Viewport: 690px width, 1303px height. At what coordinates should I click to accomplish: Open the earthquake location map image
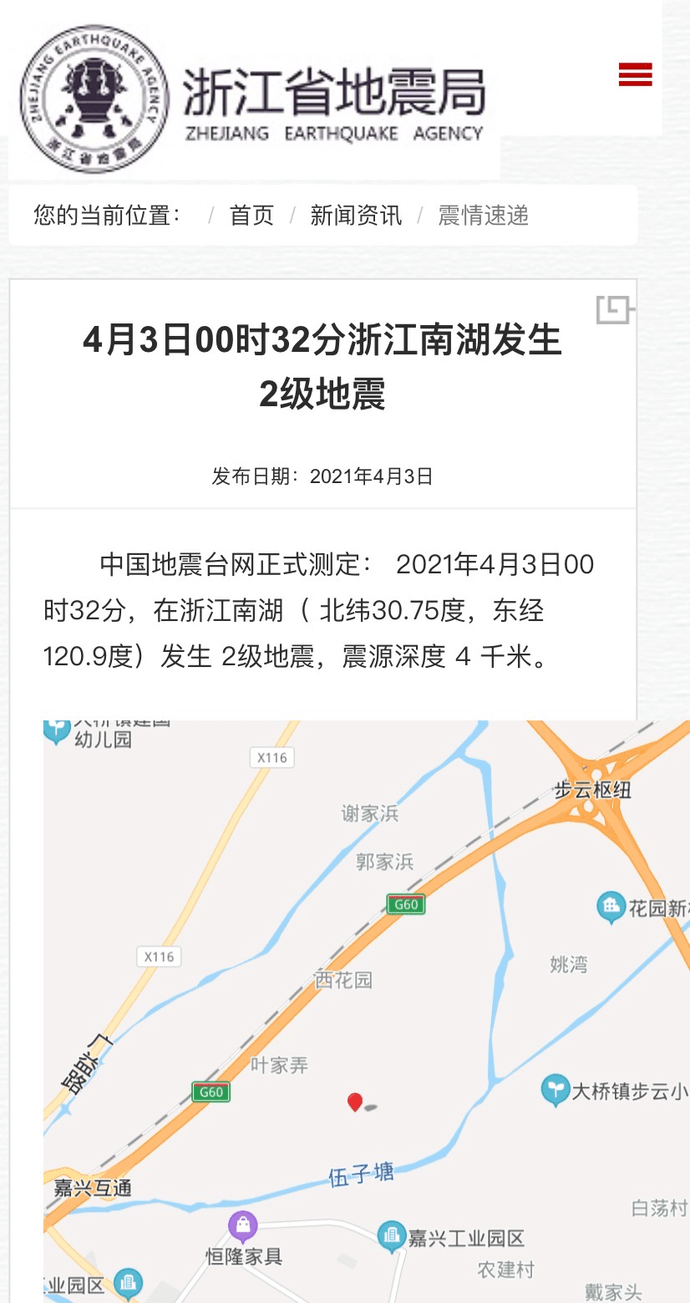click(366, 1011)
